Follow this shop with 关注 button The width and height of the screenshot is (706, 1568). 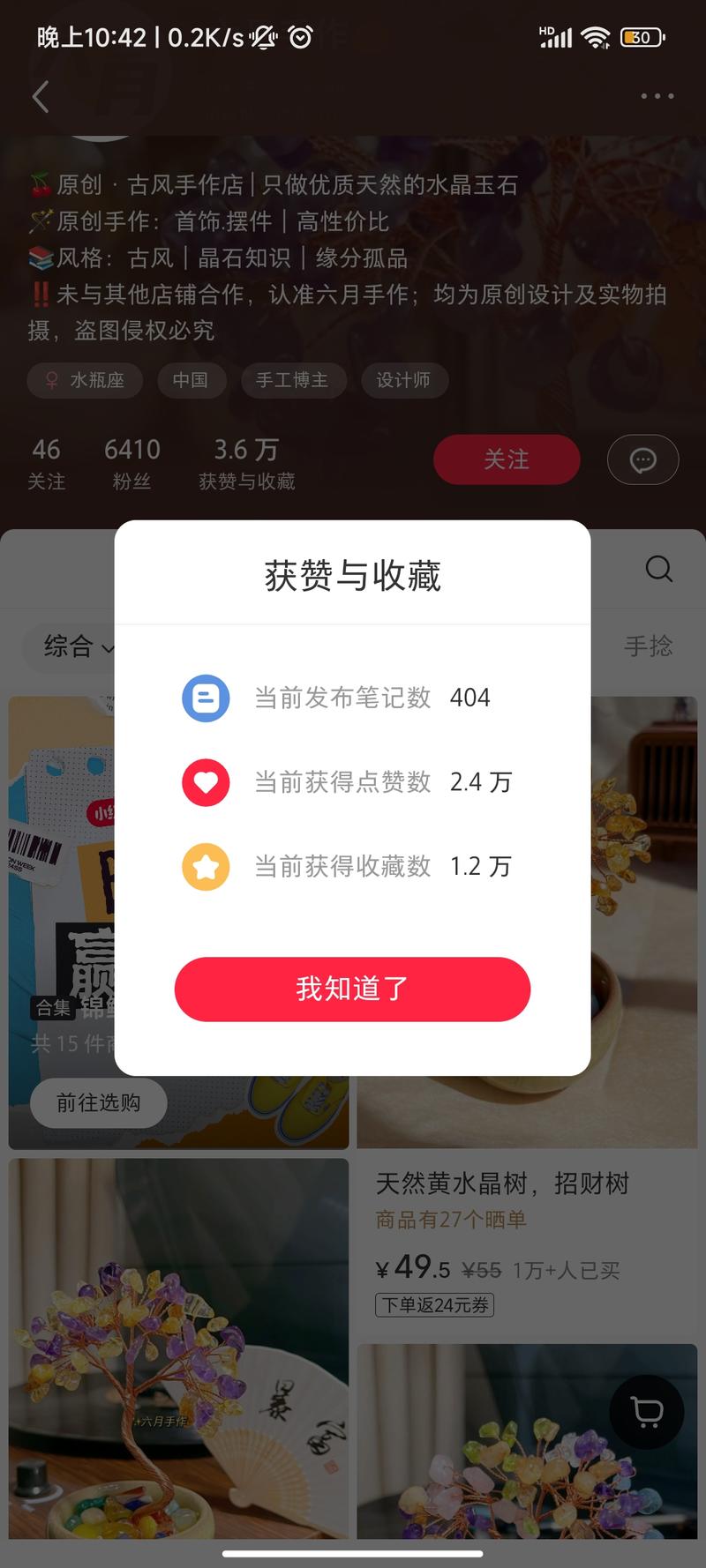(506, 459)
